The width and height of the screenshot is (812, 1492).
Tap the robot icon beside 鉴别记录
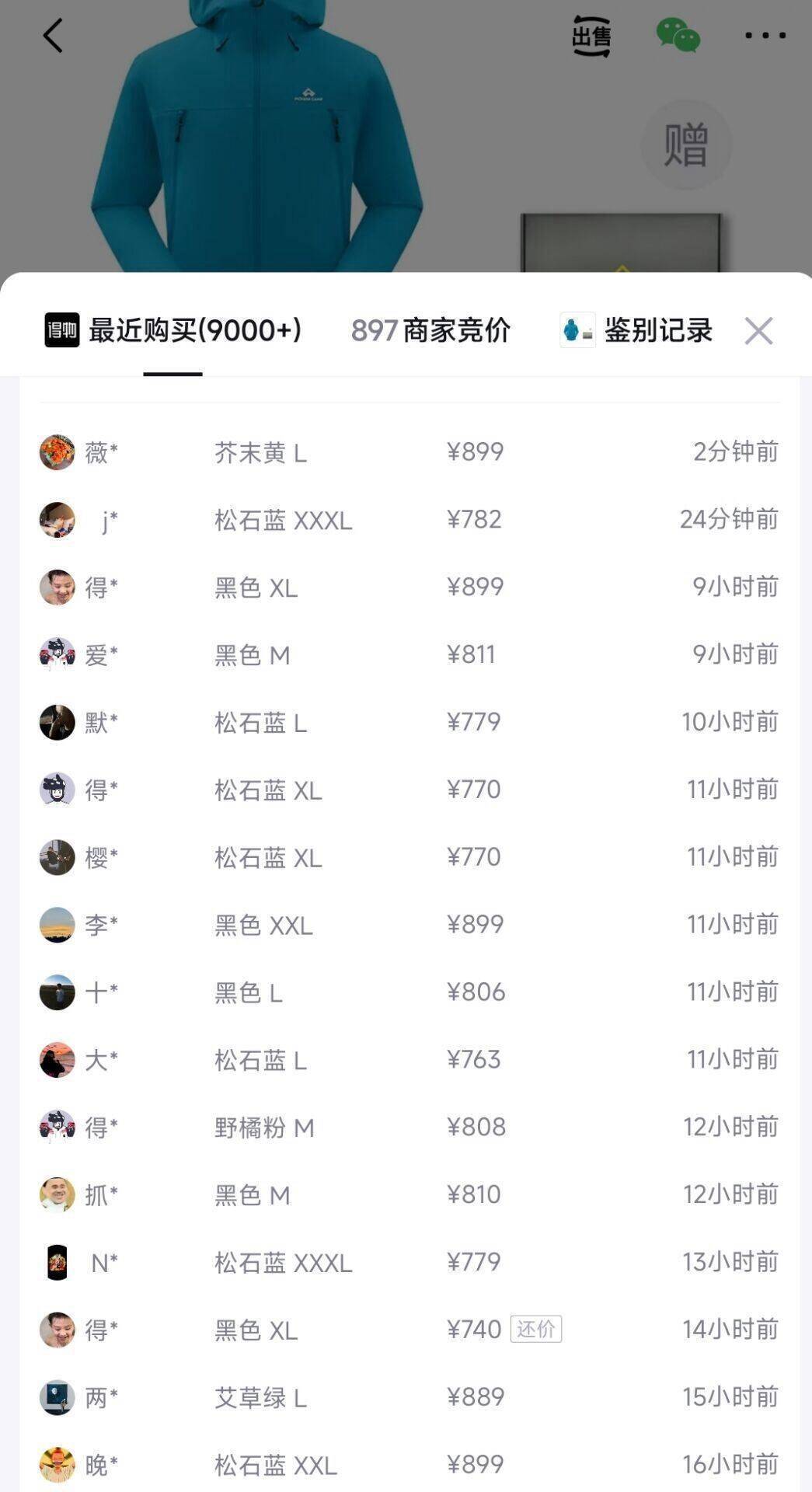(x=576, y=331)
